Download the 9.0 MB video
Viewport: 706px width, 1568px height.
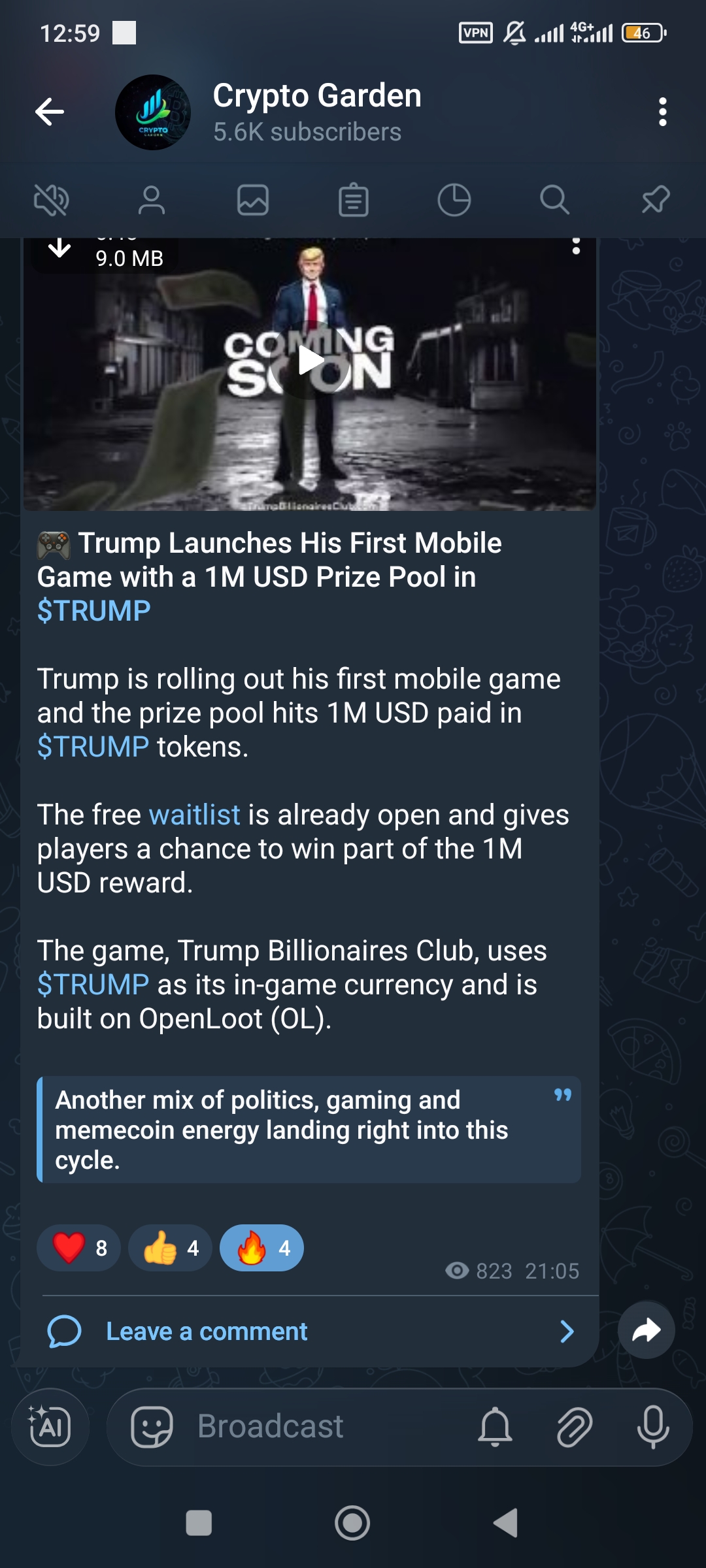(60, 249)
